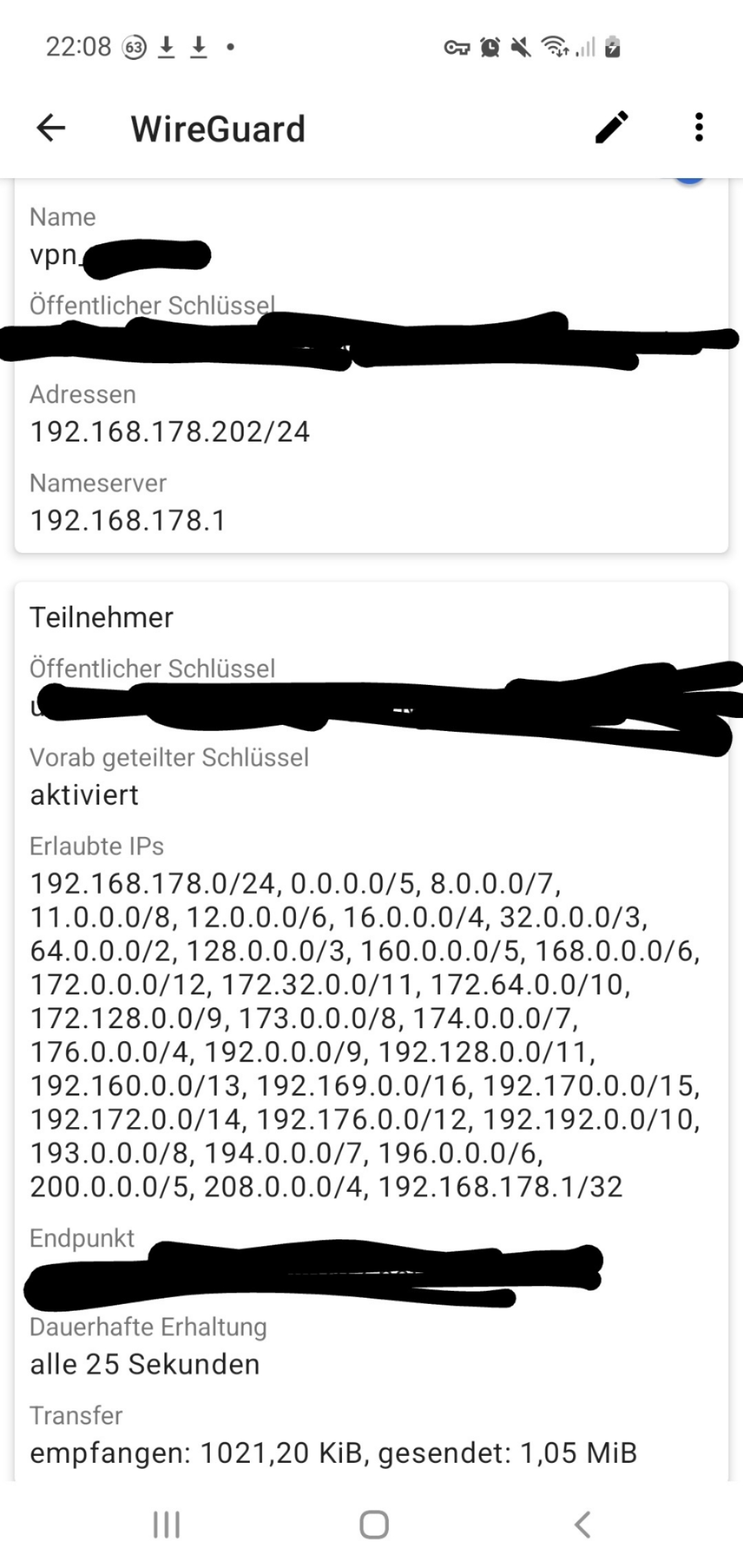The height and width of the screenshot is (1568, 743).
Task: Toggle the tunnel switch at the top right
Action: tap(689, 182)
